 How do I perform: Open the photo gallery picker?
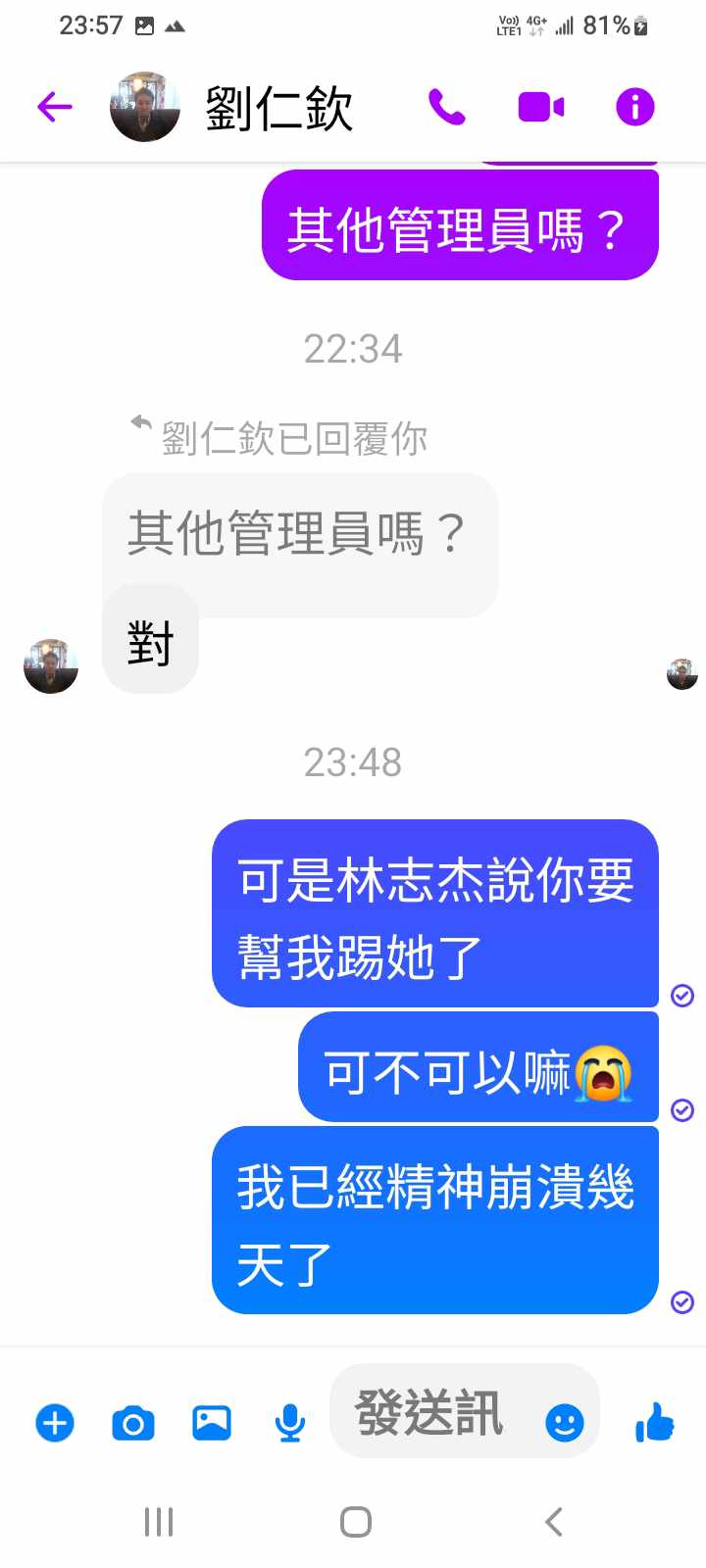[212, 1423]
